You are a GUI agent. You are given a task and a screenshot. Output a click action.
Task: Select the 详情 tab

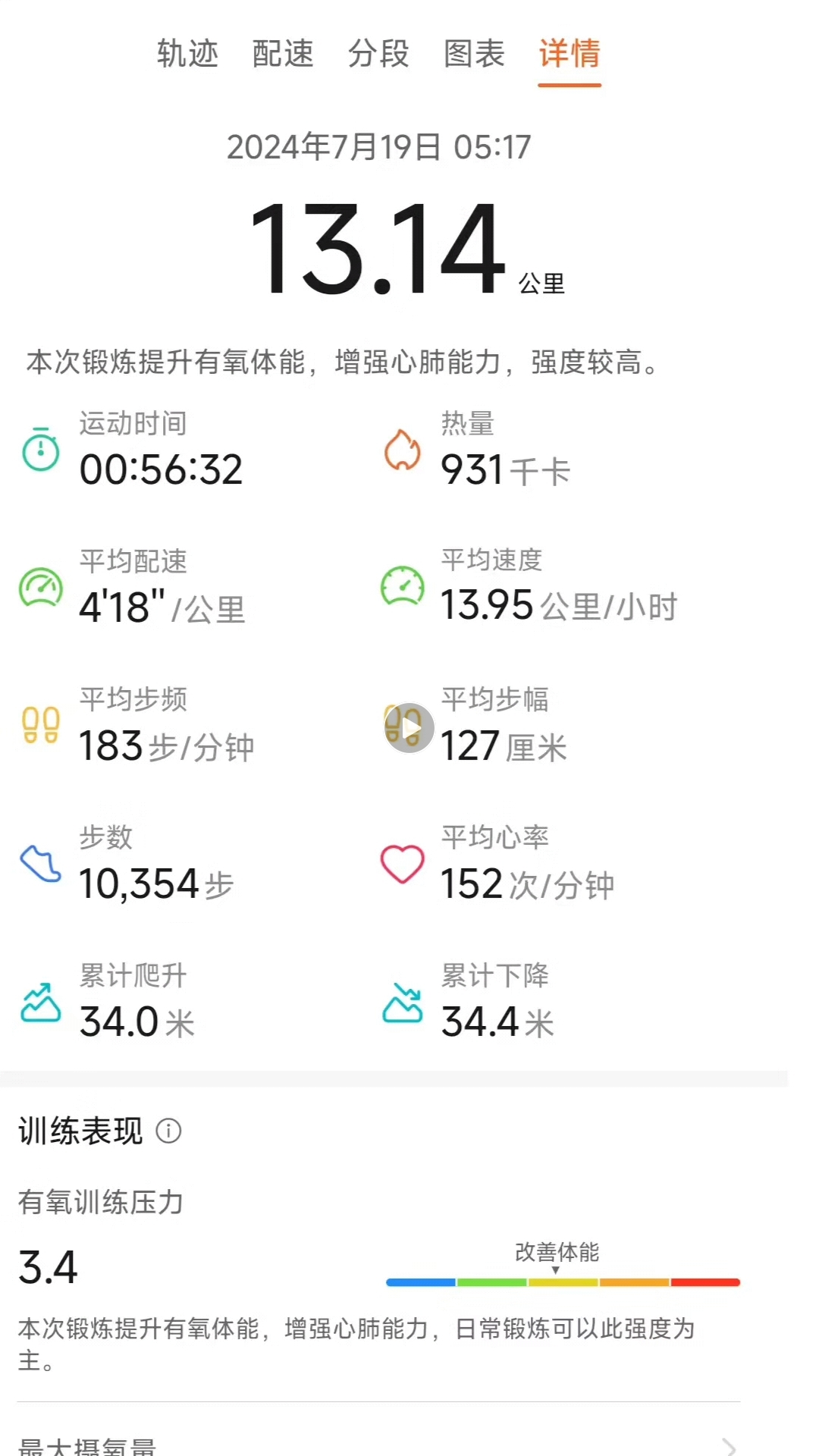click(570, 54)
